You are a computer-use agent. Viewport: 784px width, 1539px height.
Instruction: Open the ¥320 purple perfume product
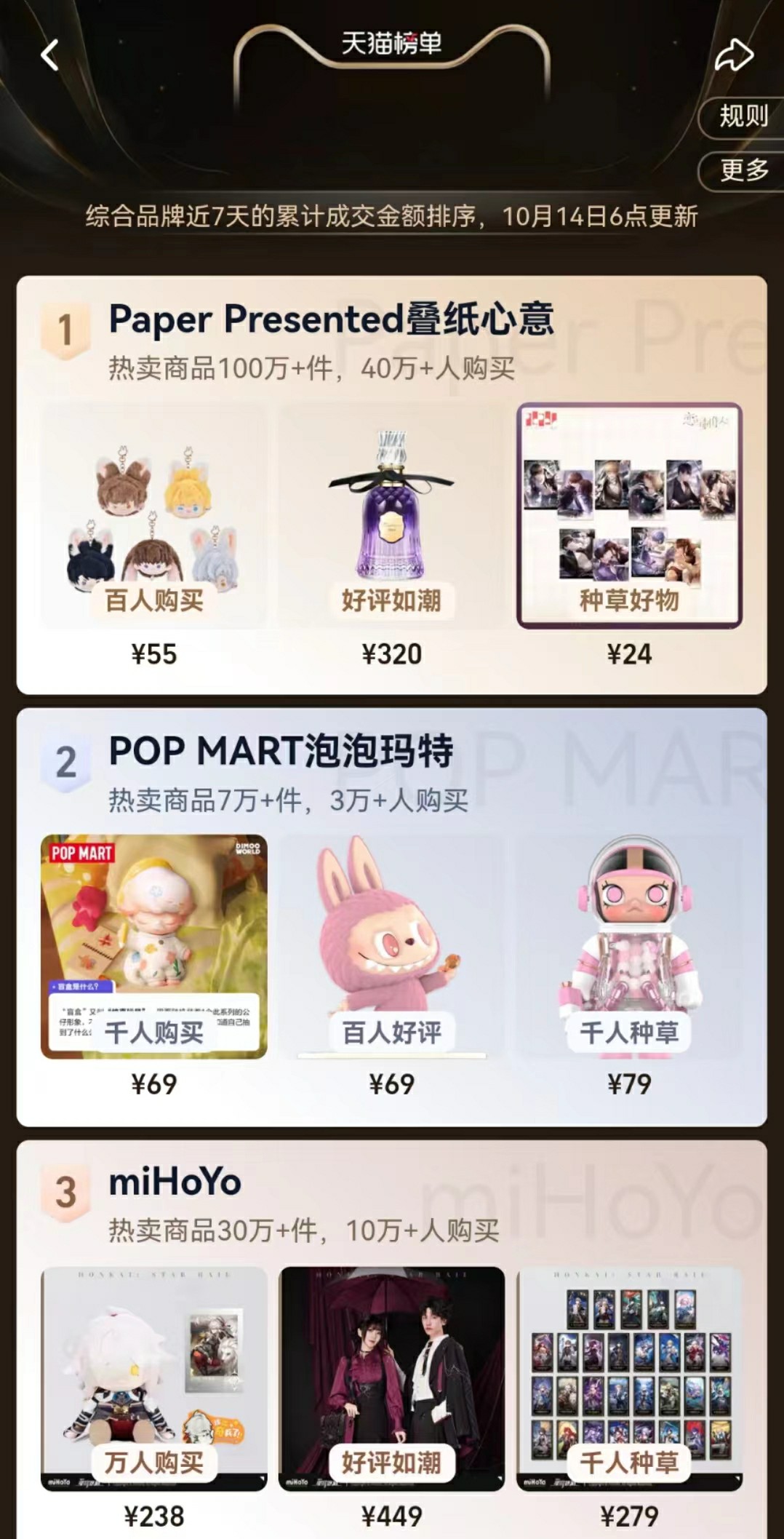[391, 517]
